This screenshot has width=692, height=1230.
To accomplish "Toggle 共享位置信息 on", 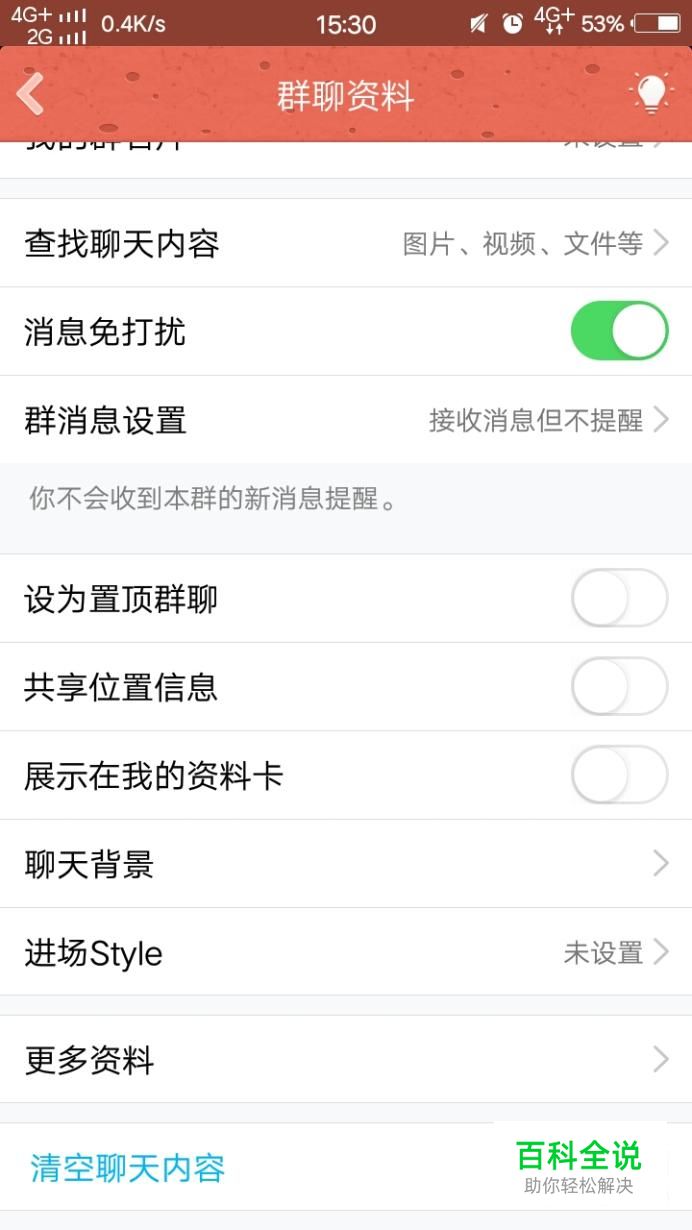I will [x=619, y=687].
